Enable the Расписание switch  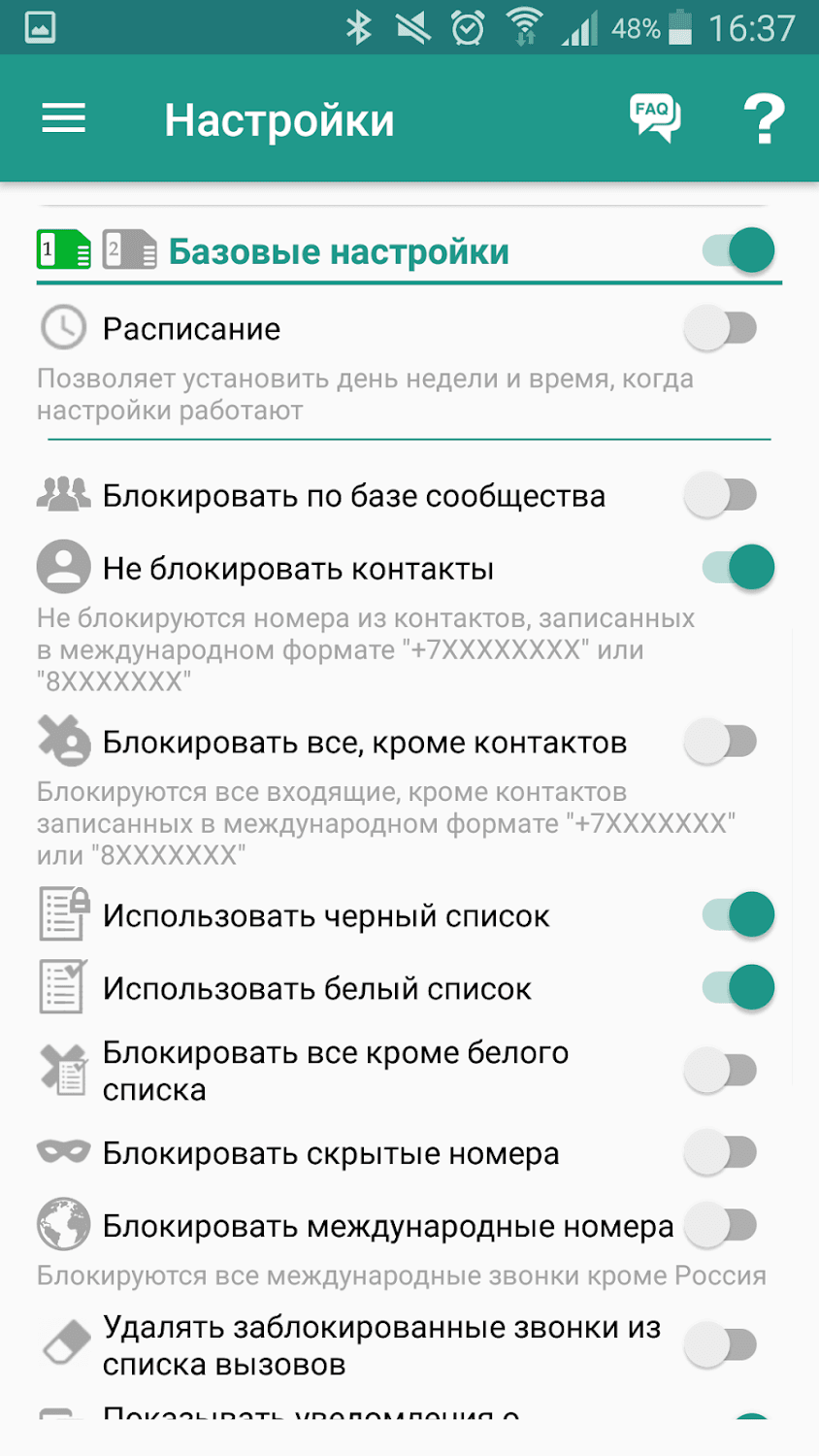click(x=721, y=328)
